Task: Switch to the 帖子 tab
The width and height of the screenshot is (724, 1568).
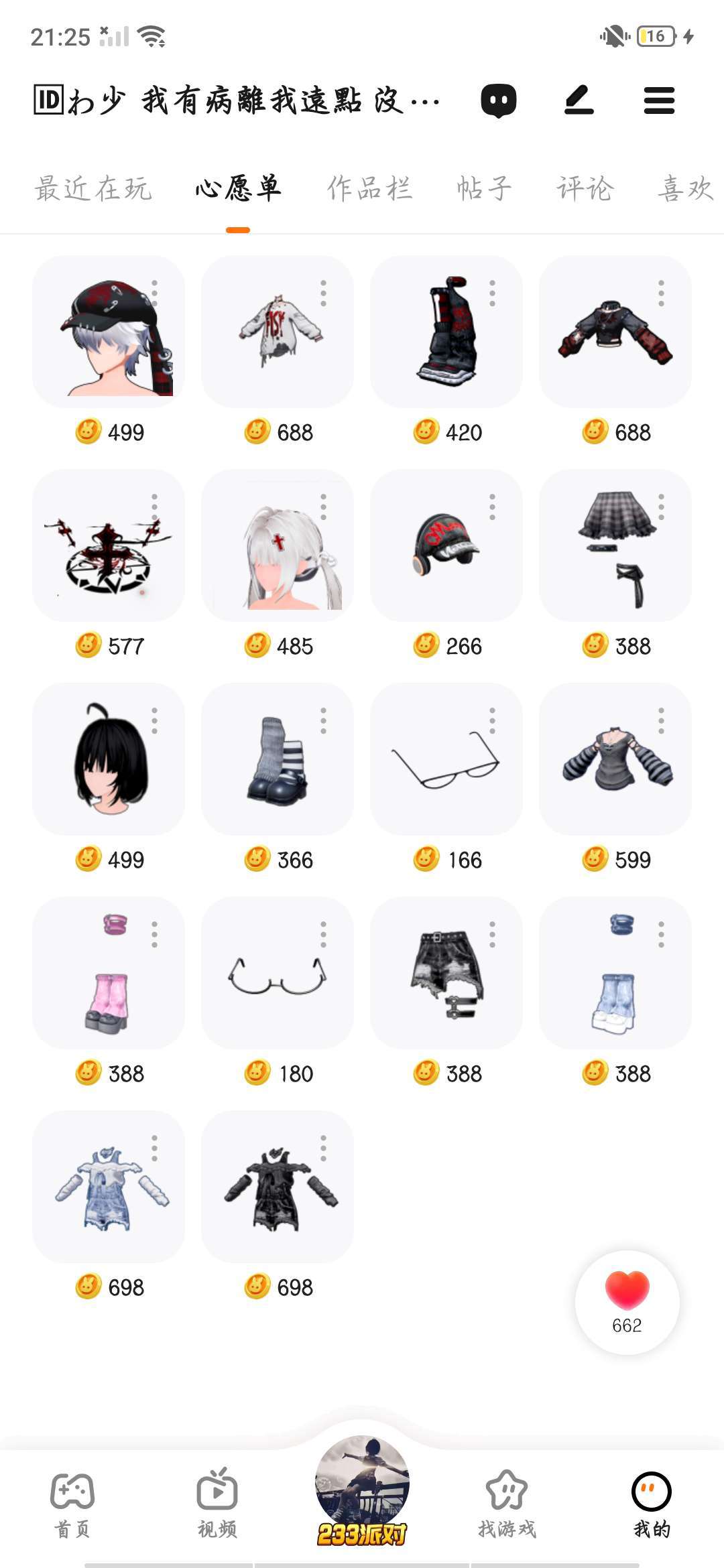Action: click(x=484, y=188)
